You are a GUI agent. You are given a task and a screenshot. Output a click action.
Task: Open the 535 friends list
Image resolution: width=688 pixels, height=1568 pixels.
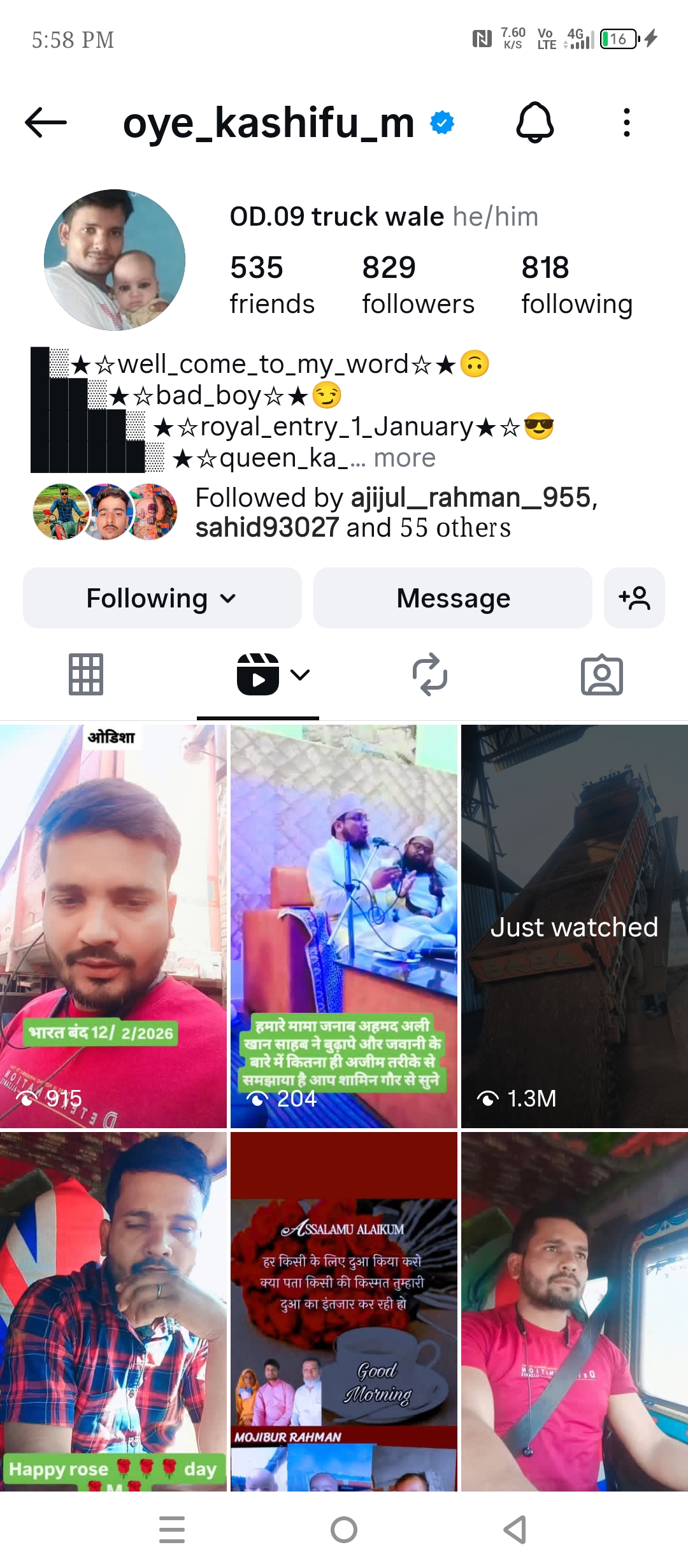pos(272,285)
